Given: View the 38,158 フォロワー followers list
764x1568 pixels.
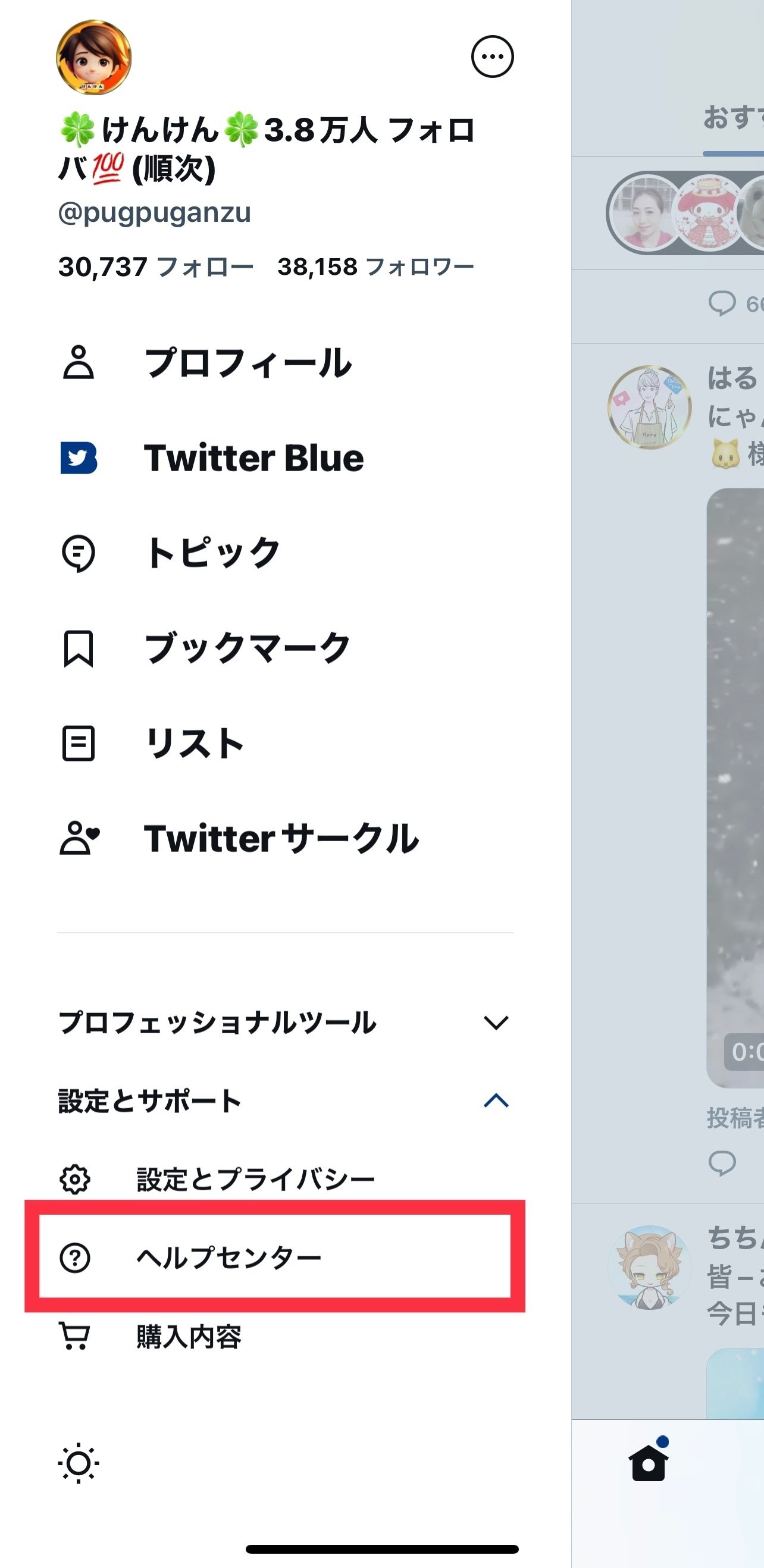Looking at the screenshot, I should click(x=375, y=266).
